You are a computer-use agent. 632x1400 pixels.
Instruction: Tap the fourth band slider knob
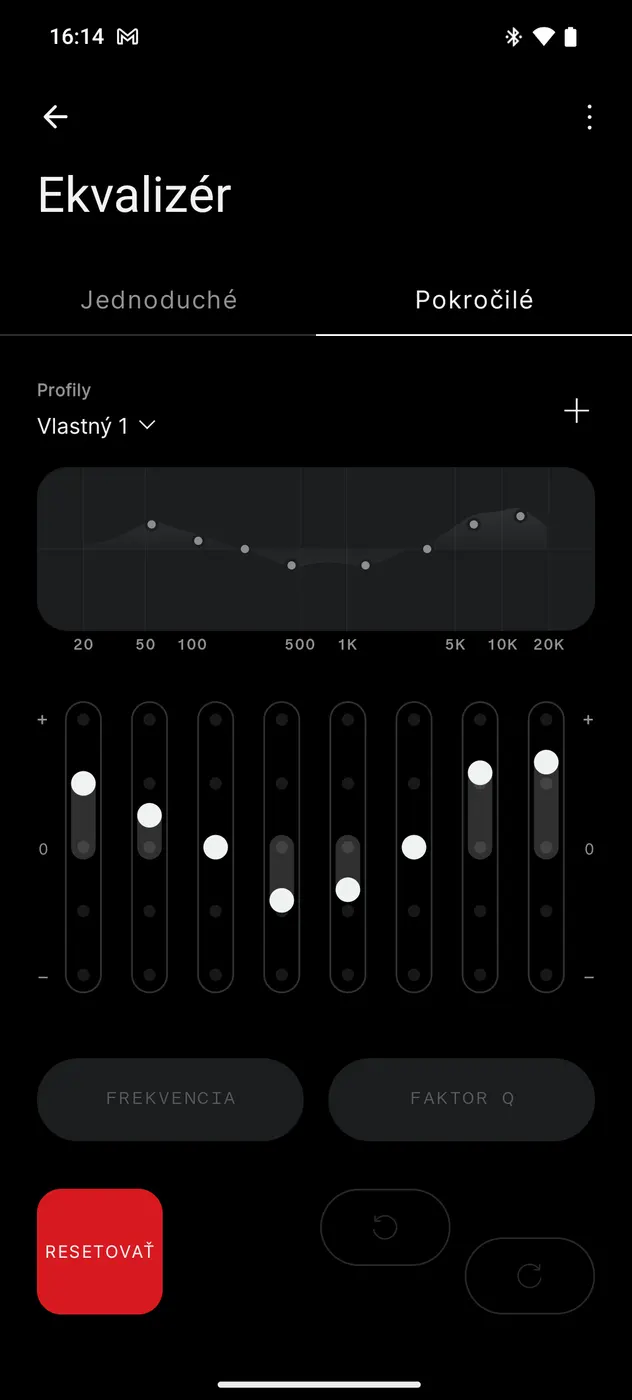pos(282,900)
